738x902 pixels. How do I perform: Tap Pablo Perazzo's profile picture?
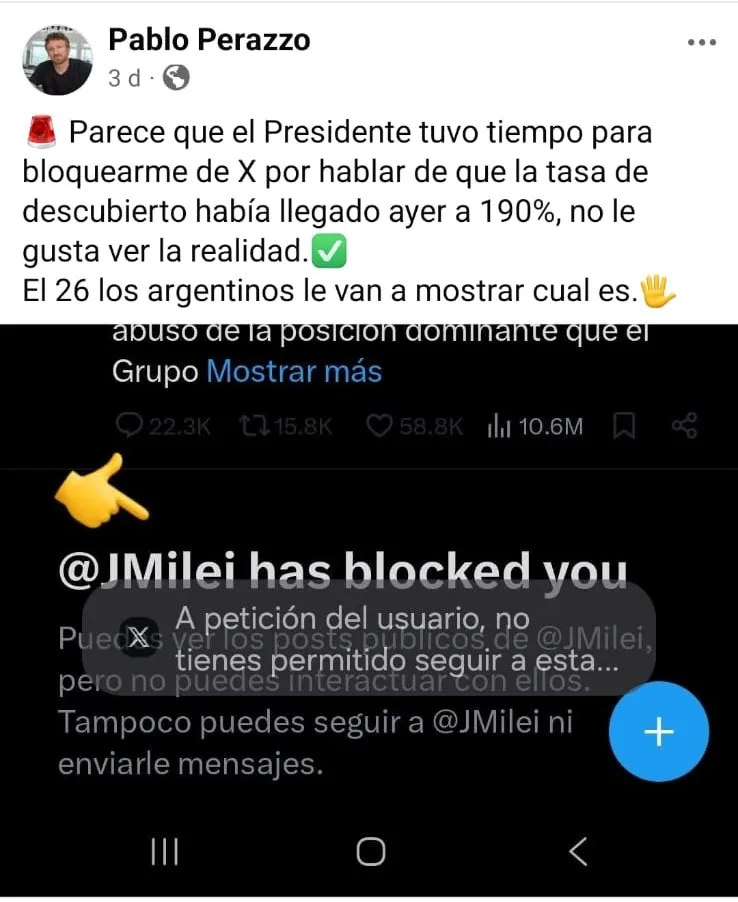tap(56, 60)
